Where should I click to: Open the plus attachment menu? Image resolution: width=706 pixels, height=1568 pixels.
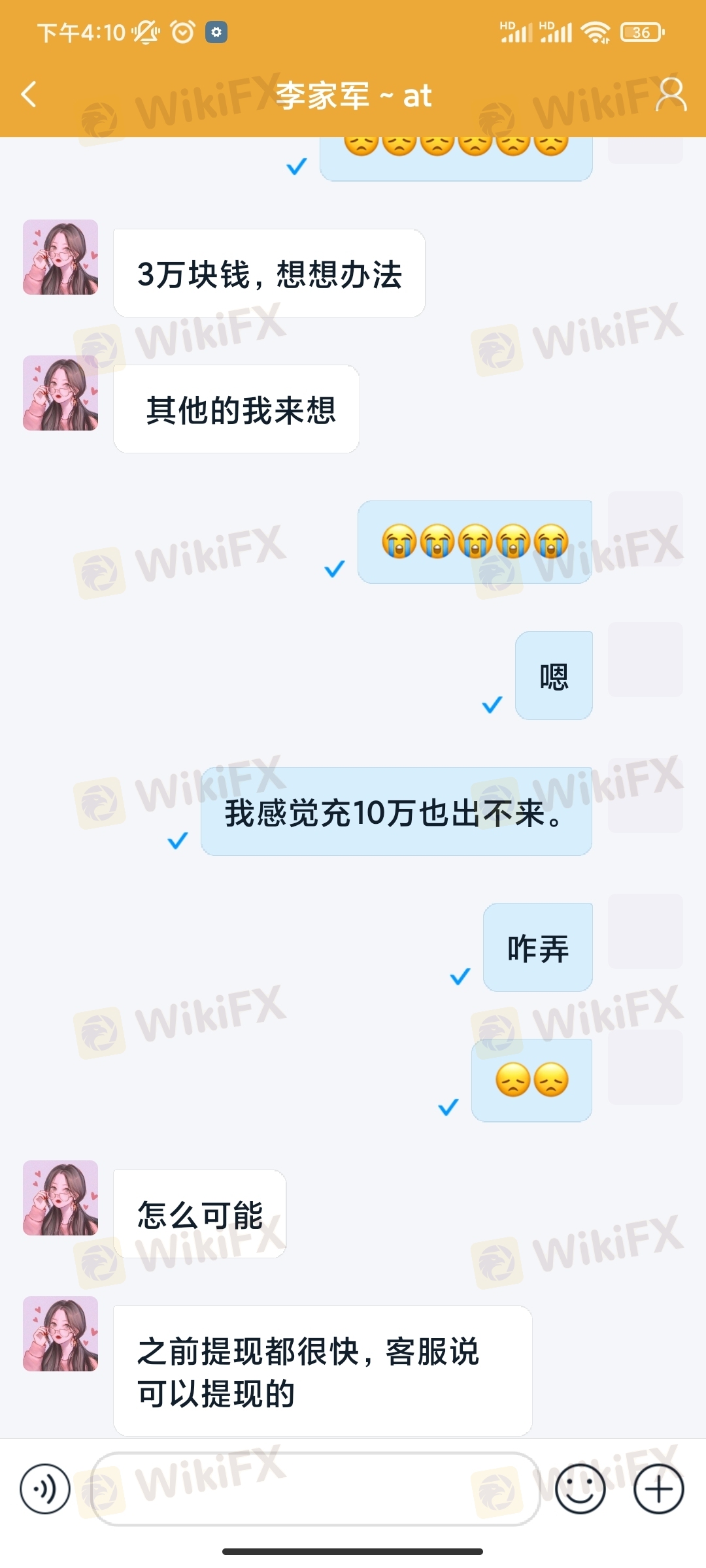pyautogui.click(x=658, y=1489)
